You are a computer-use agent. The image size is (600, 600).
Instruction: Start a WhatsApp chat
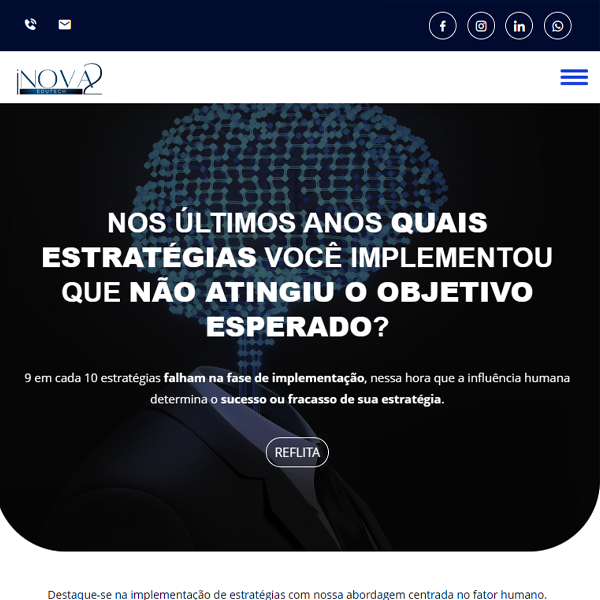(558, 26)
